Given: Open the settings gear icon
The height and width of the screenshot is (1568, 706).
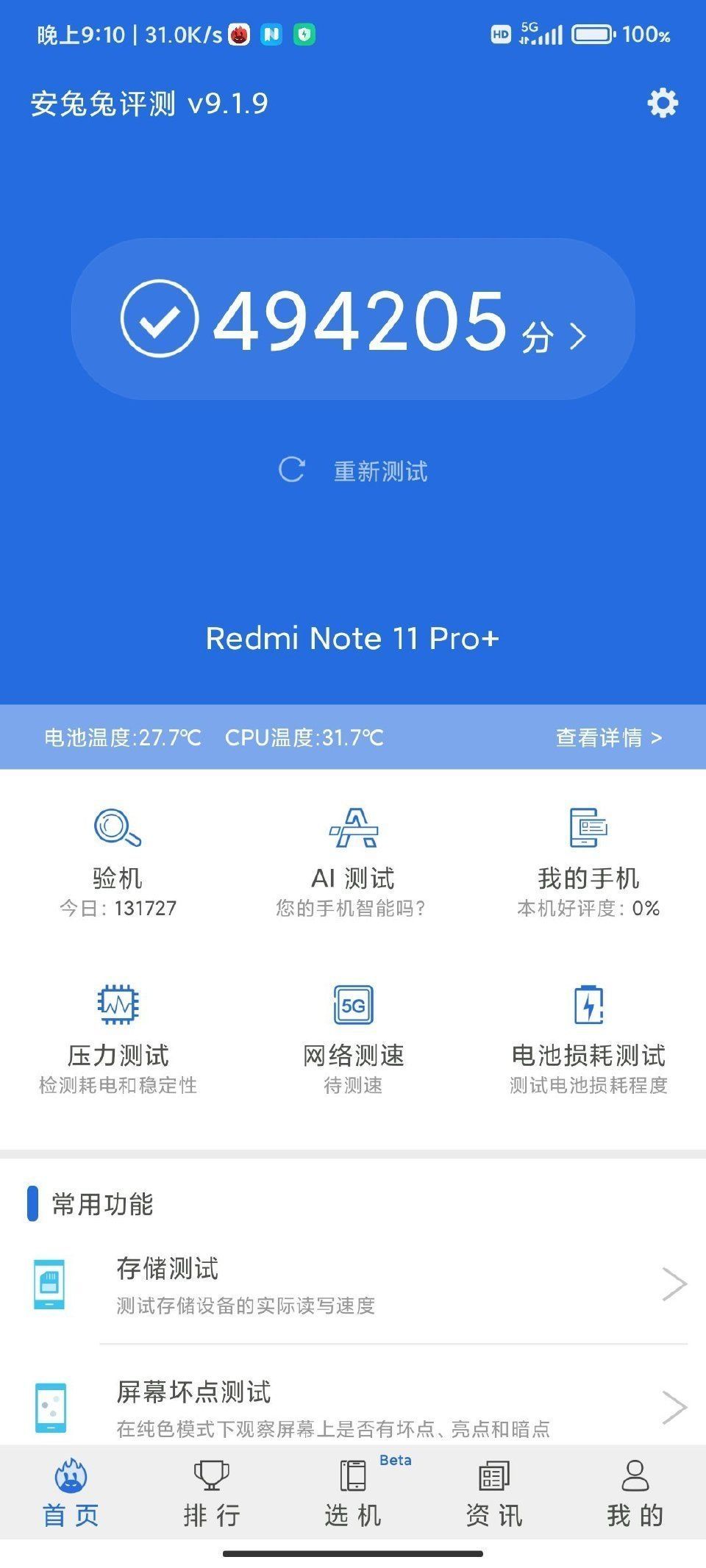Looking at the screenshot, I should point(662,104).
